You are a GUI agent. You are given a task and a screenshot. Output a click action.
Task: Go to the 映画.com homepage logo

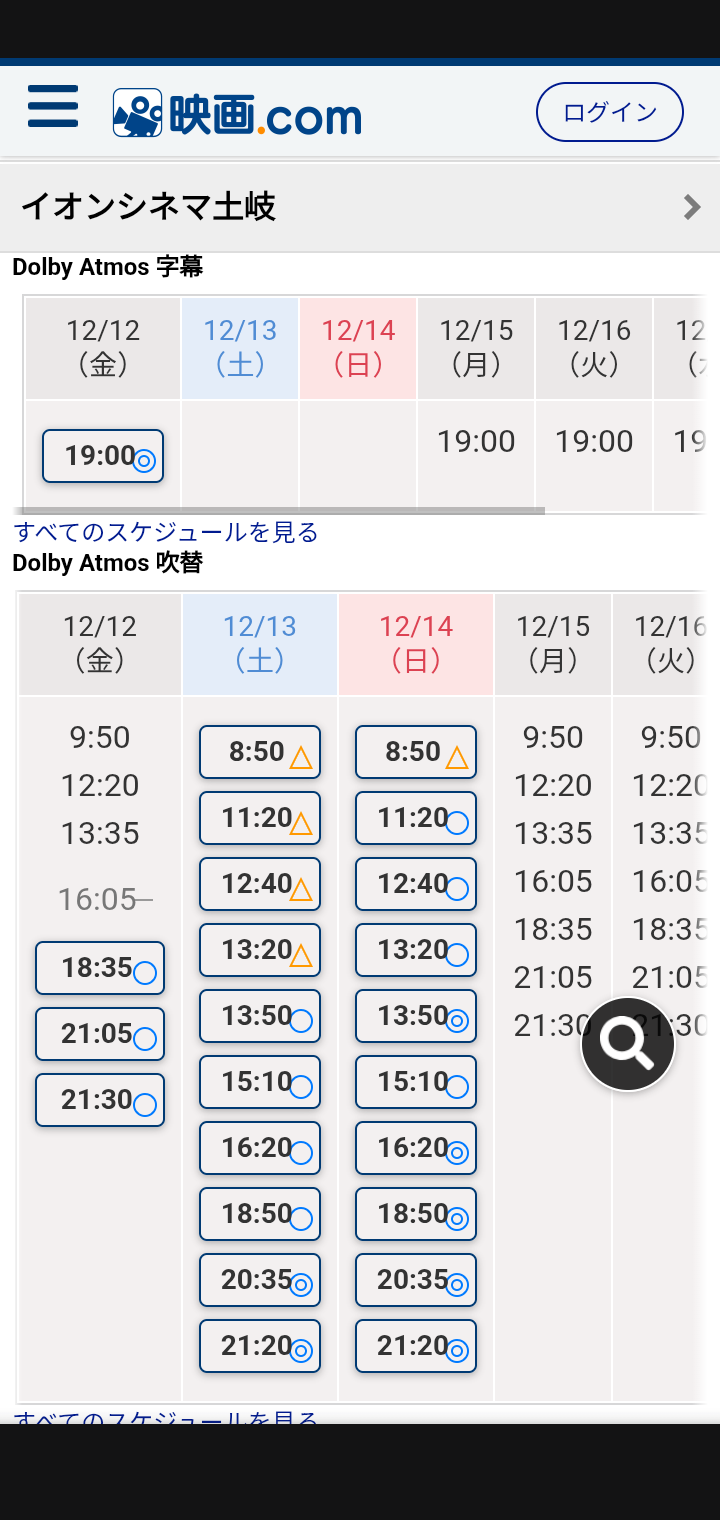tap(237, 114)
